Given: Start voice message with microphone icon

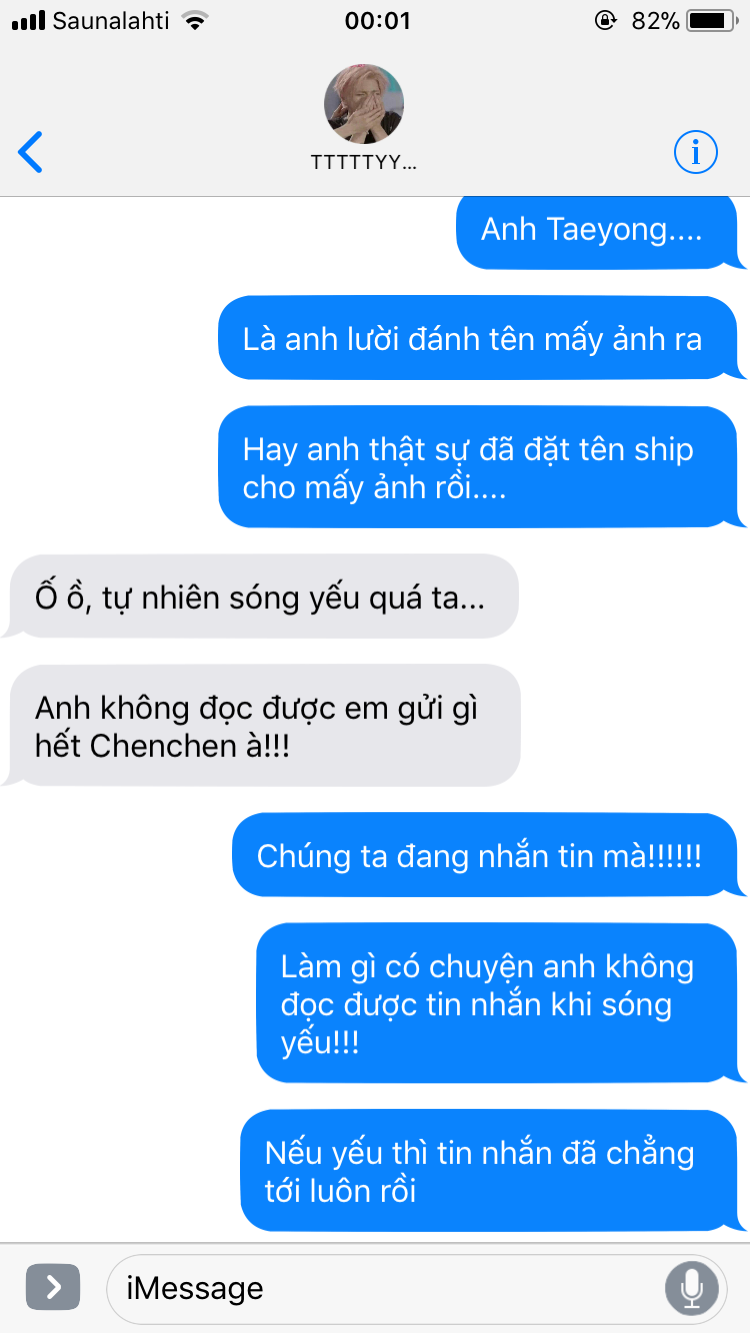Looking at the screenshot, I should 692,1288.
